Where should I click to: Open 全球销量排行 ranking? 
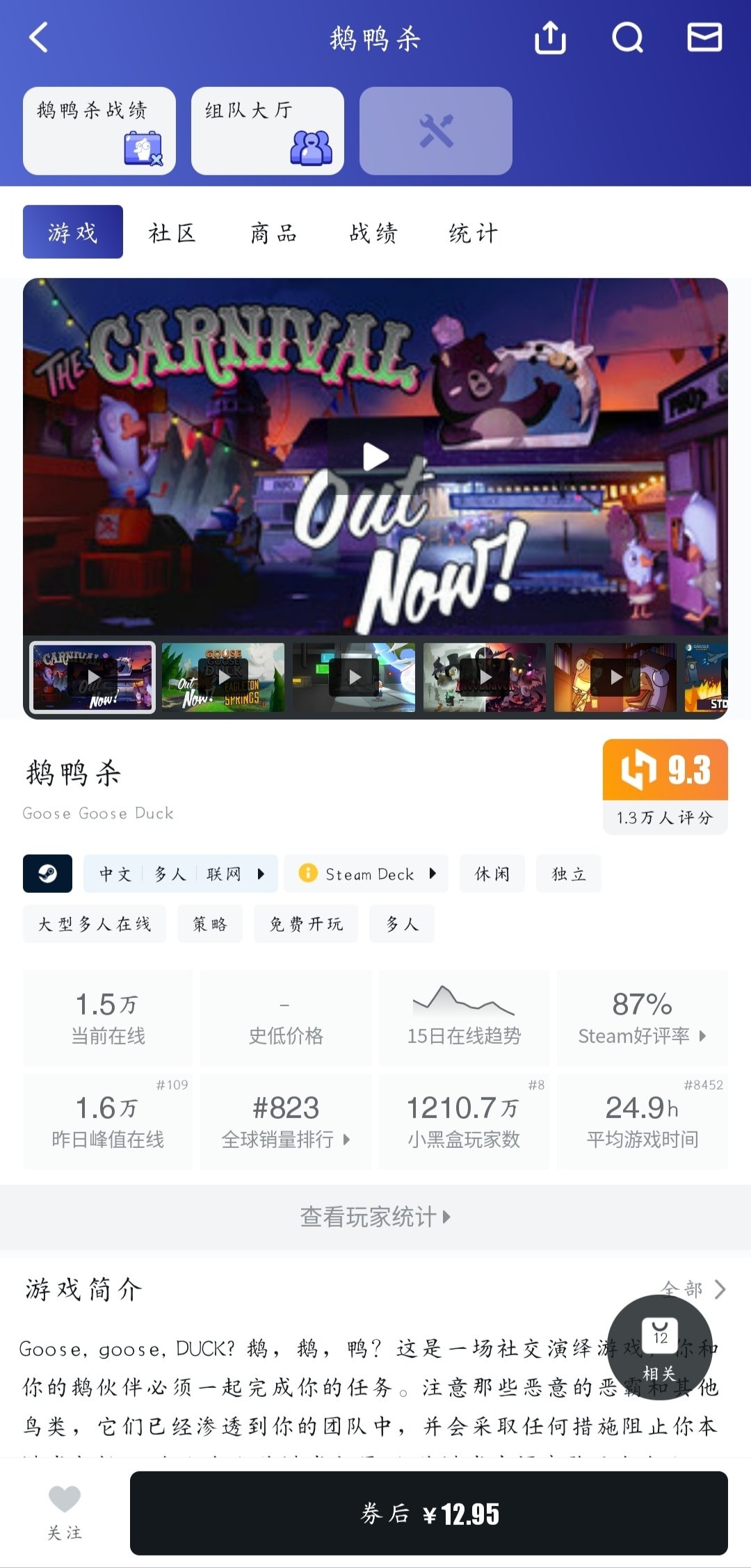[286, 1121]
